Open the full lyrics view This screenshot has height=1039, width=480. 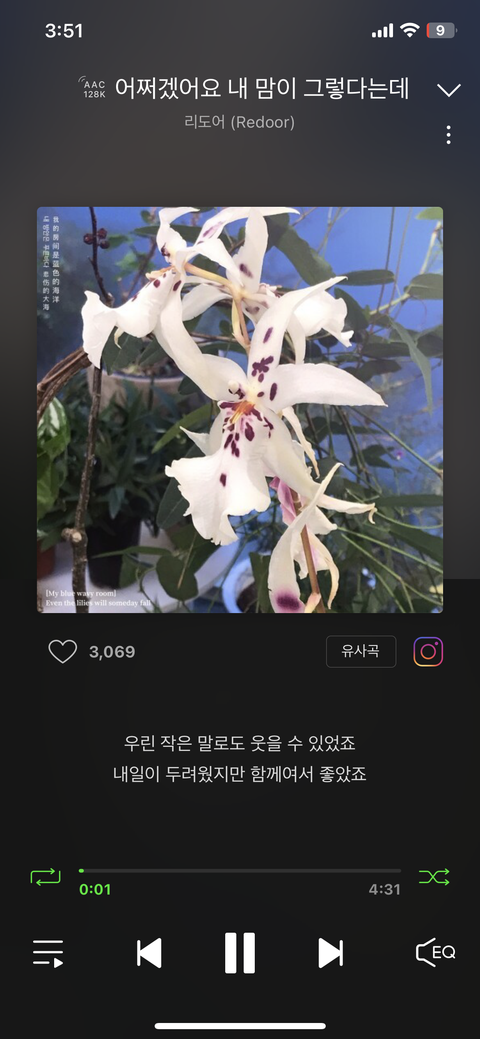[240, 758]
